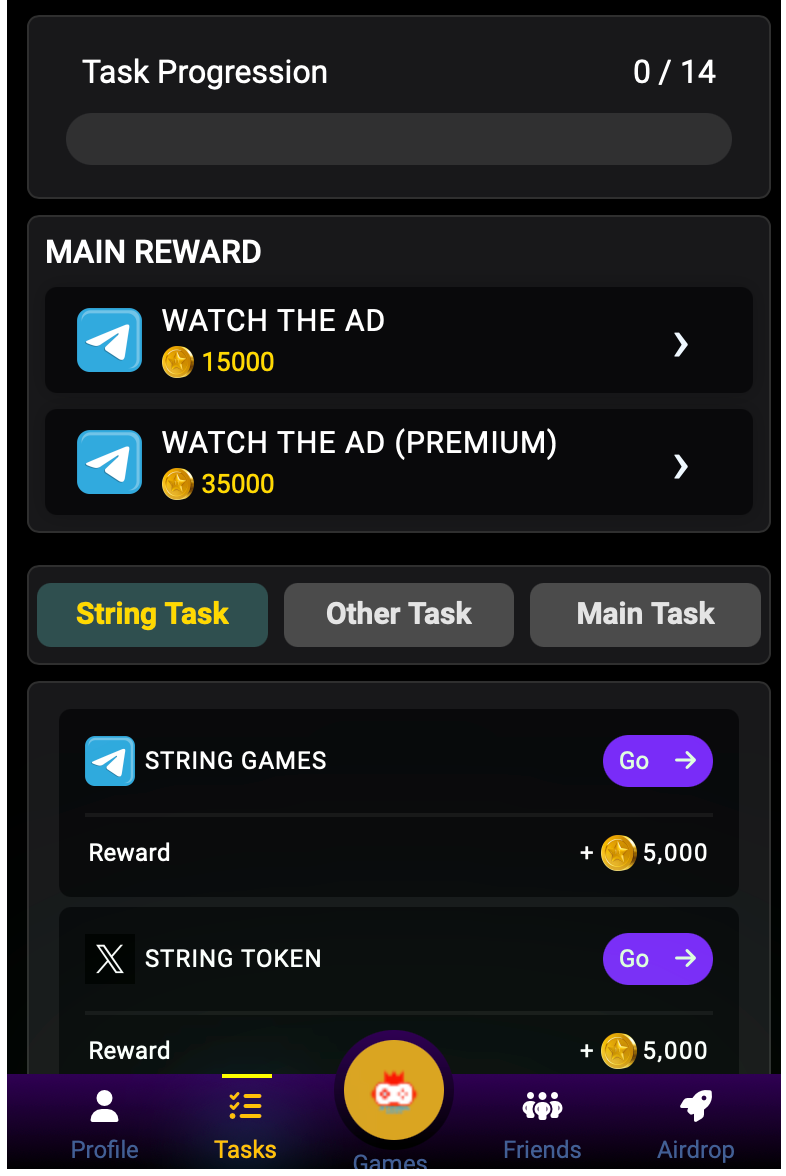Open the WATCH THE AD 15000 reward
This screenshot has height=1176, width=786.
click(x=398, y=341)
